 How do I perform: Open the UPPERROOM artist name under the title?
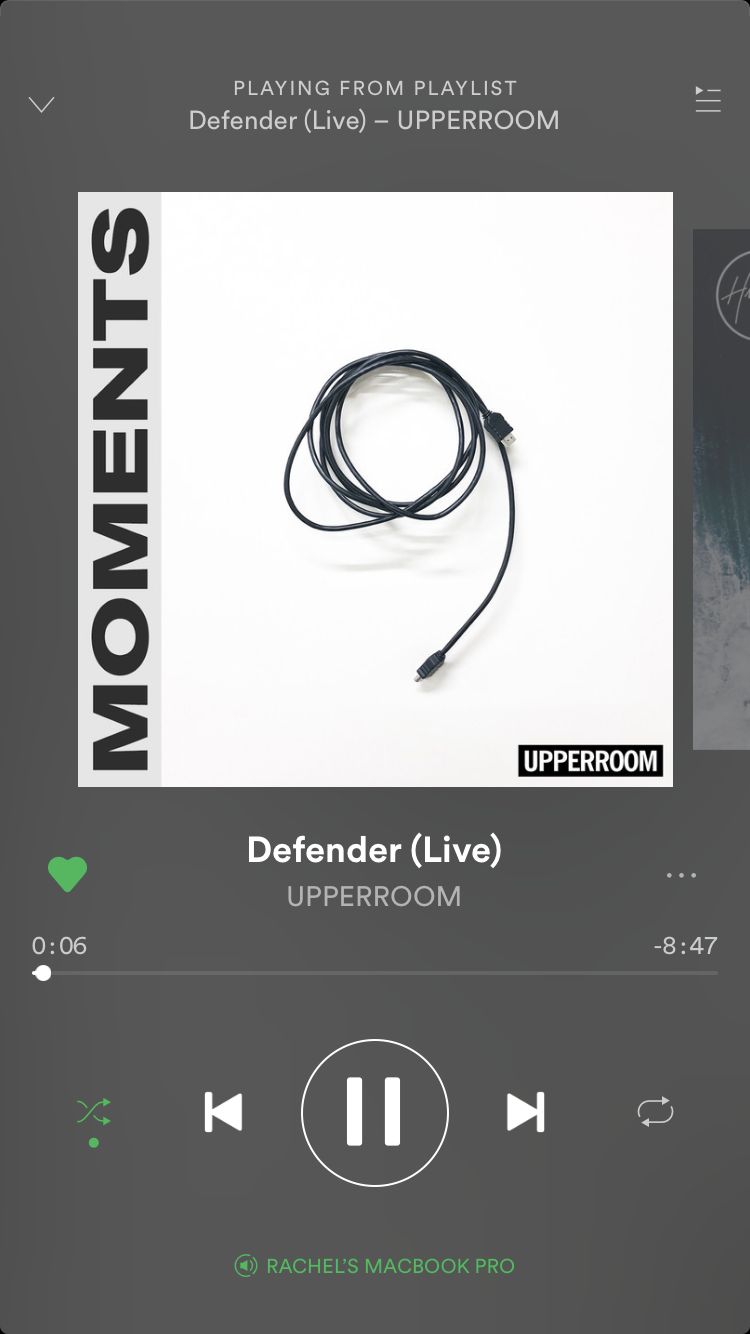click(x=374, y=896)
